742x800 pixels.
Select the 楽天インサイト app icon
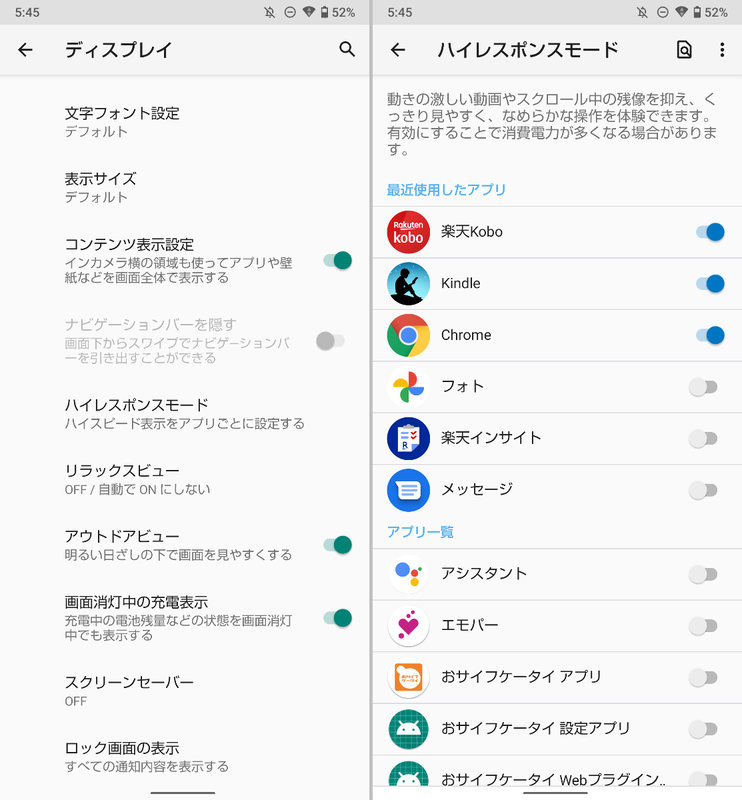pyautogui.click(x=408, y=438)
